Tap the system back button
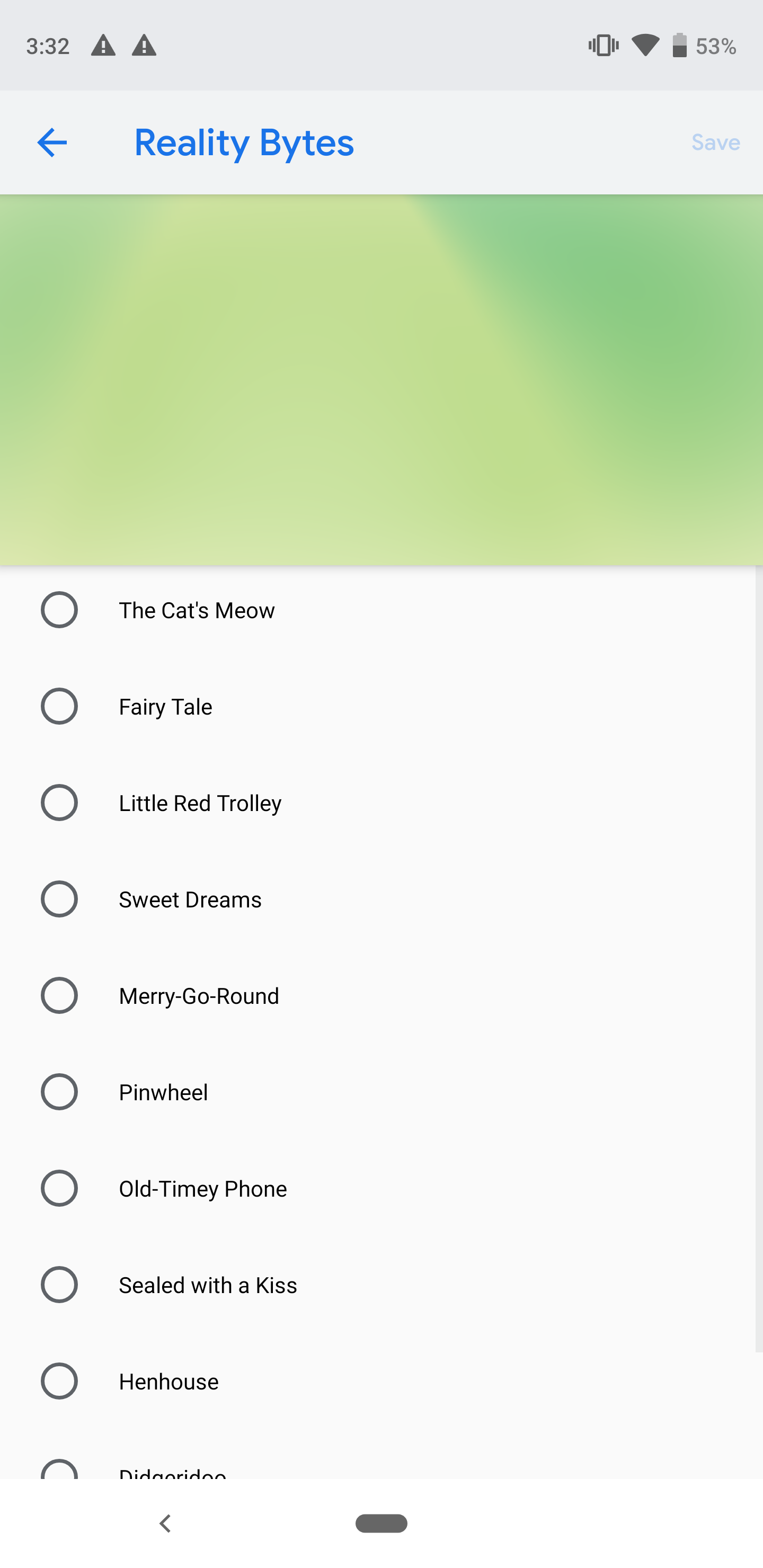 [164, 1524]
